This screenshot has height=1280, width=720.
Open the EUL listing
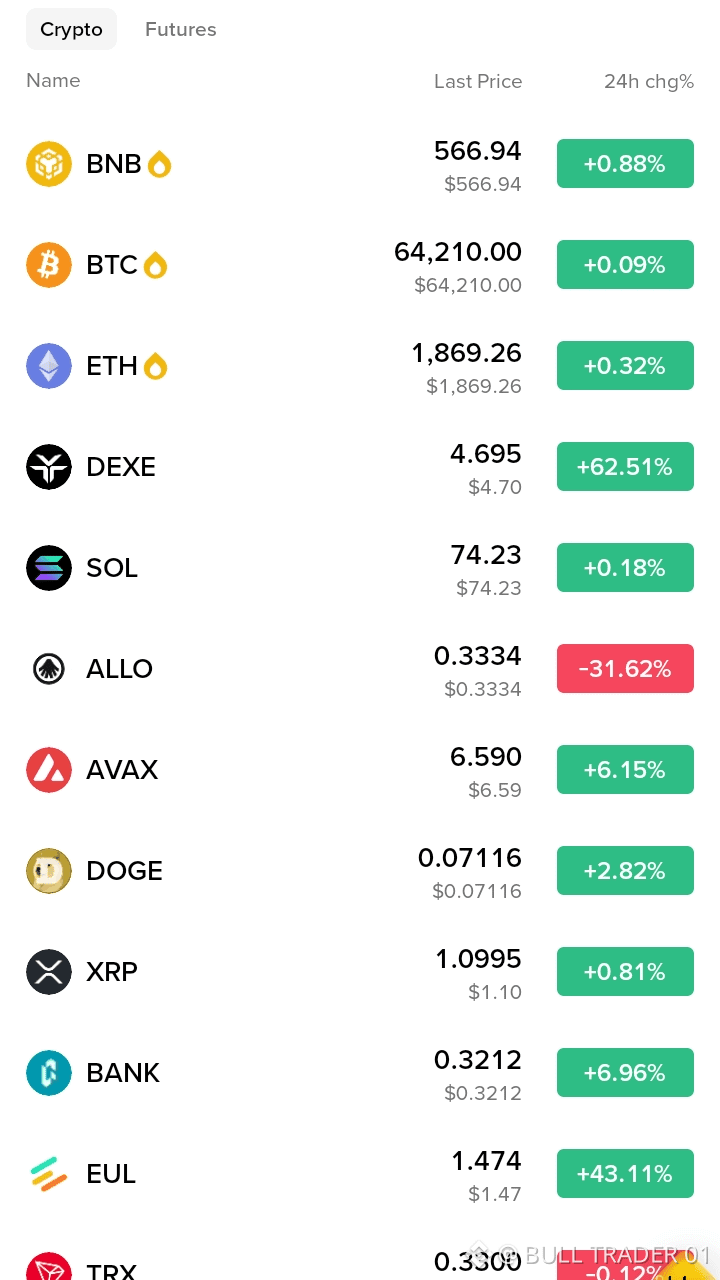[360, 1174]
